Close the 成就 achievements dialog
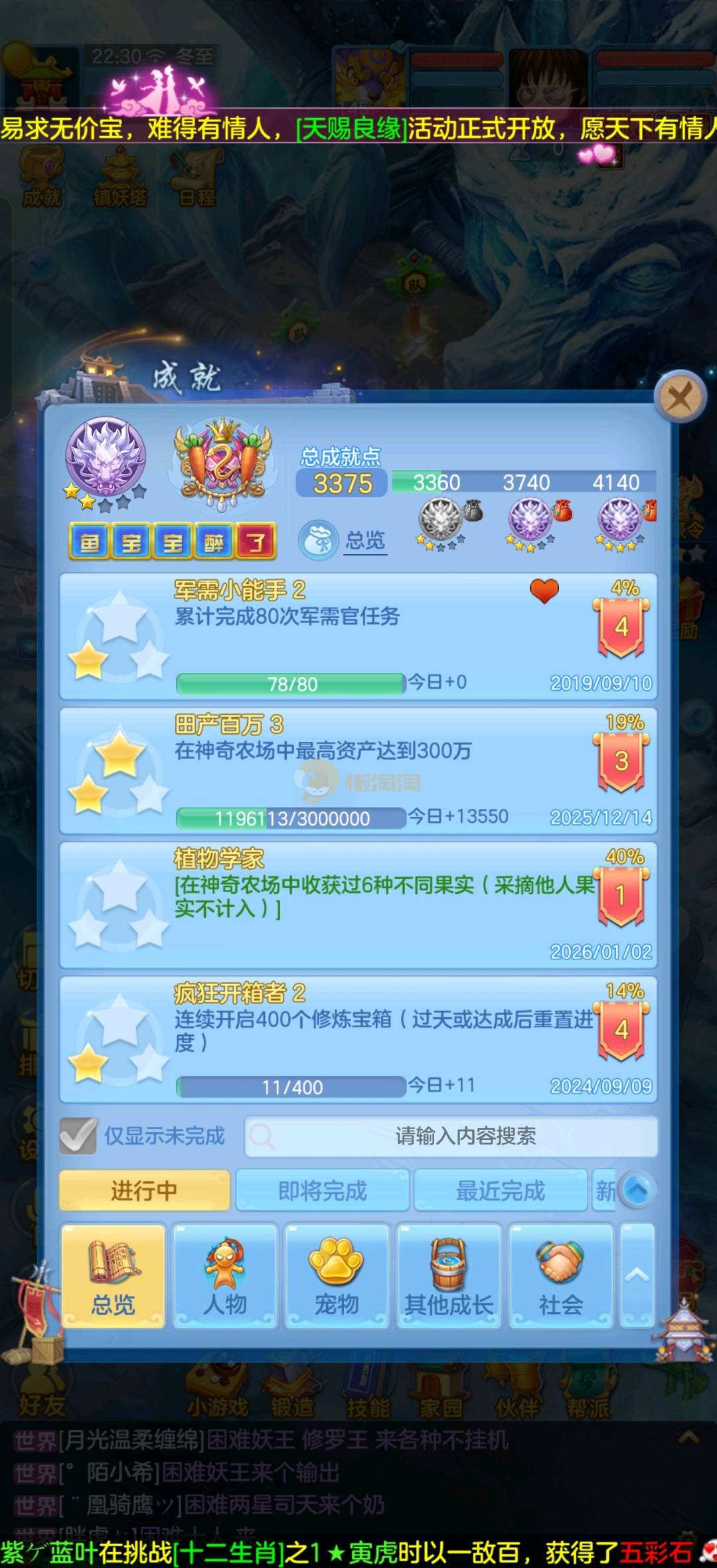This screenshot has height=1568, width=717. click(679, 398)
